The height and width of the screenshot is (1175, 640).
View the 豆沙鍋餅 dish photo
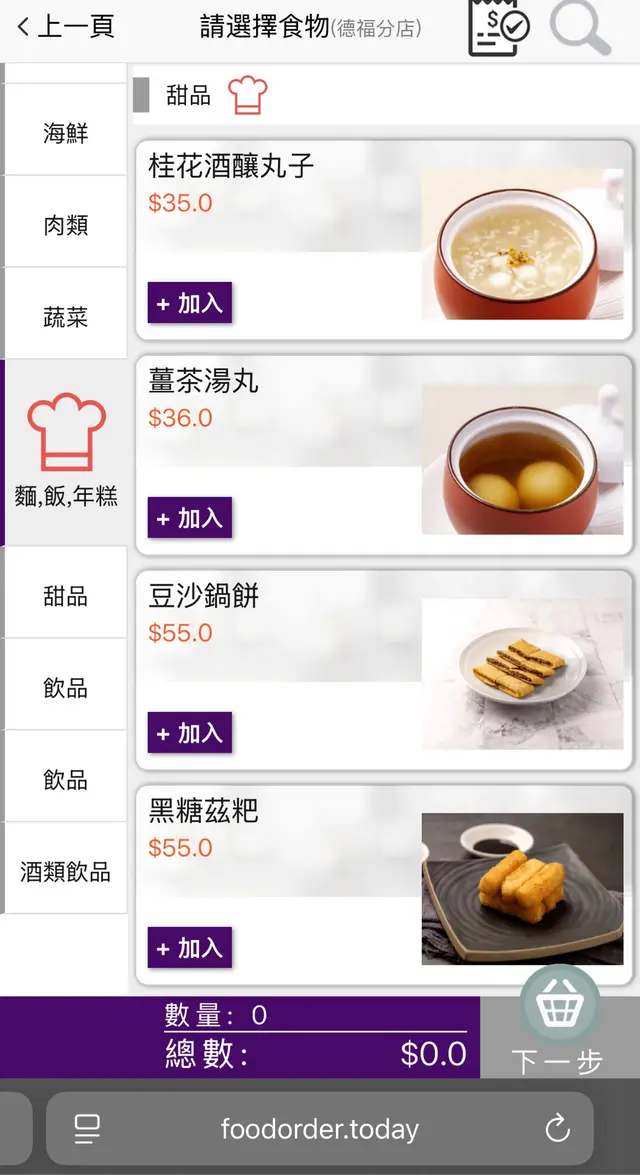(x=522, y=674)
